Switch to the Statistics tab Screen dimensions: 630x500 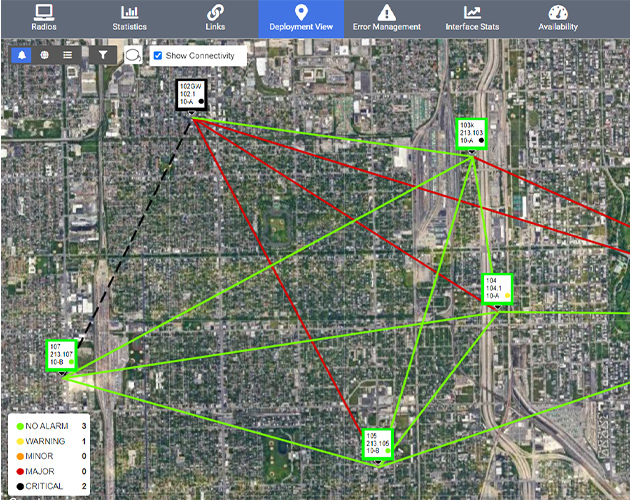[129, 18]
